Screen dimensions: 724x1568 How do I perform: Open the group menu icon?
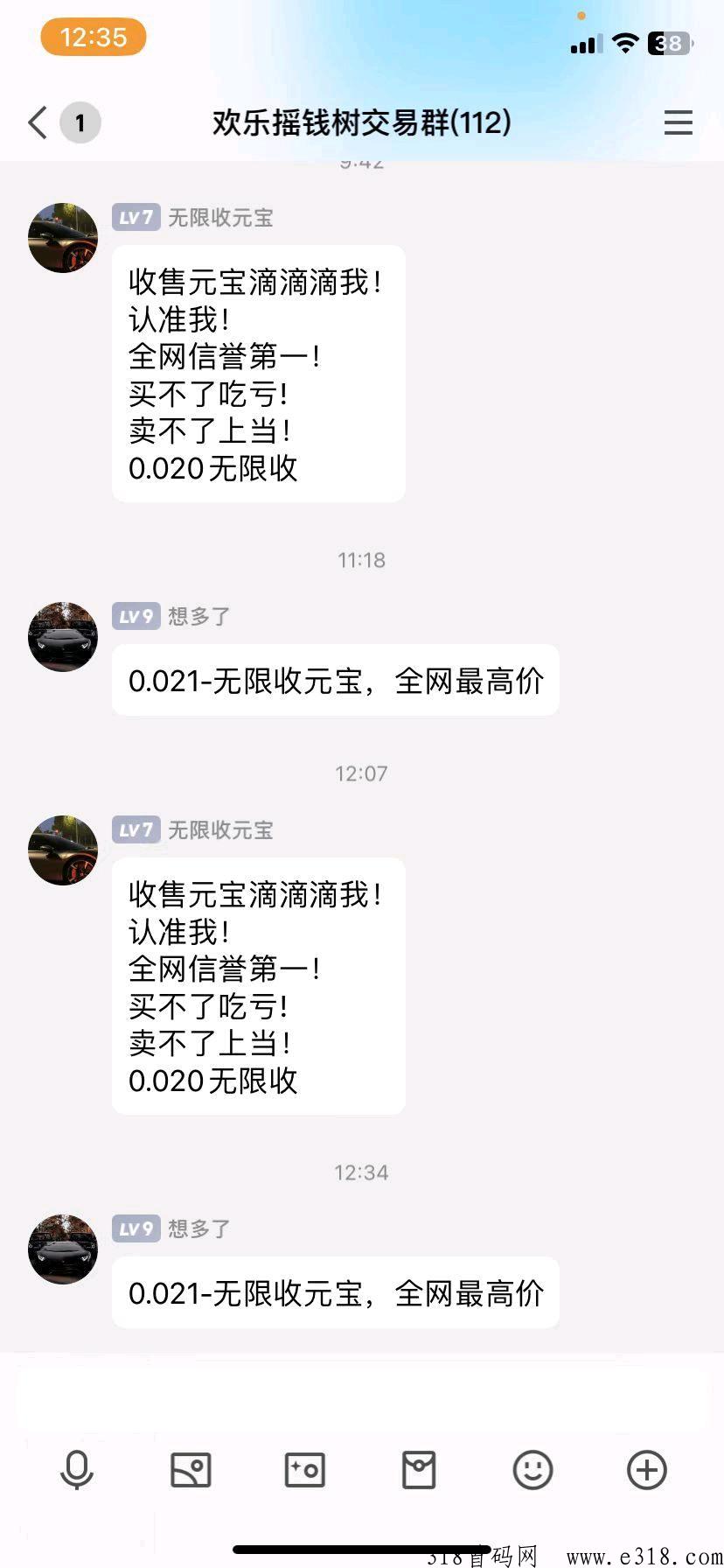678,122
